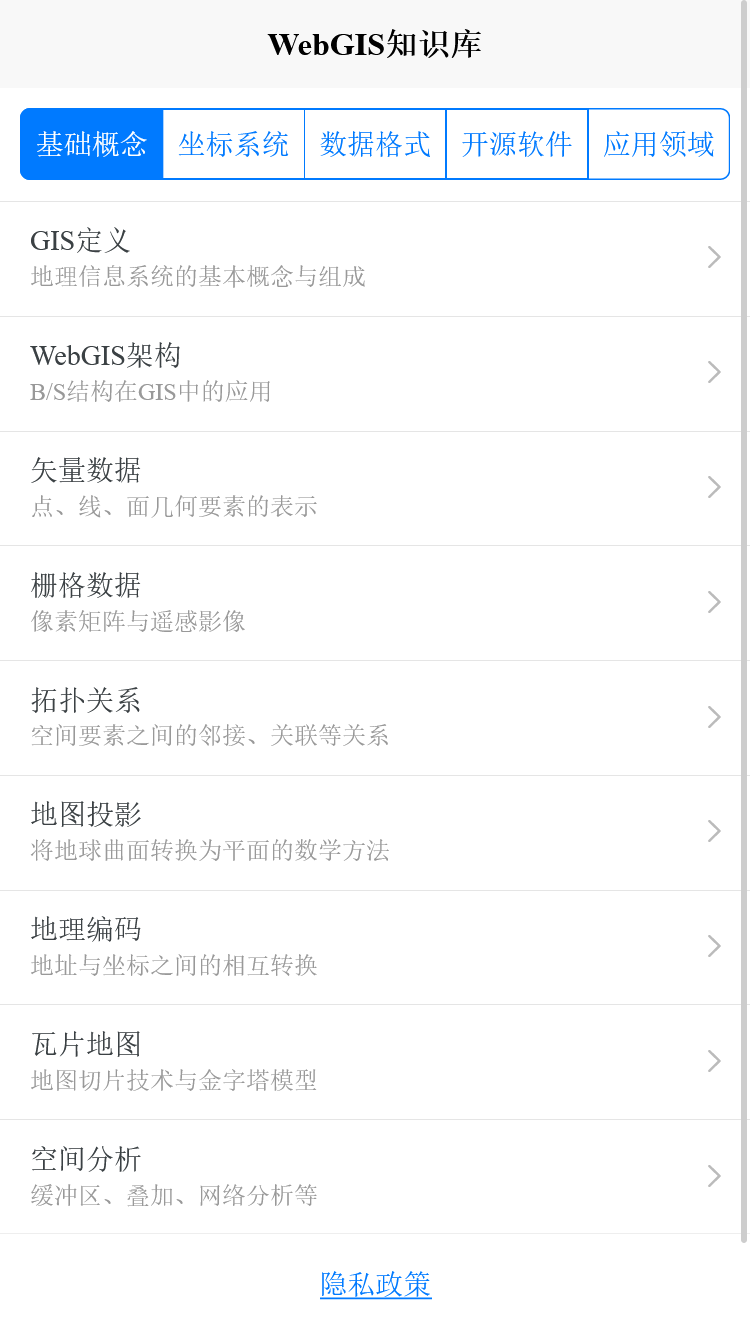
Task: Select the 空间分析 list item
Action: point(375,1176)
